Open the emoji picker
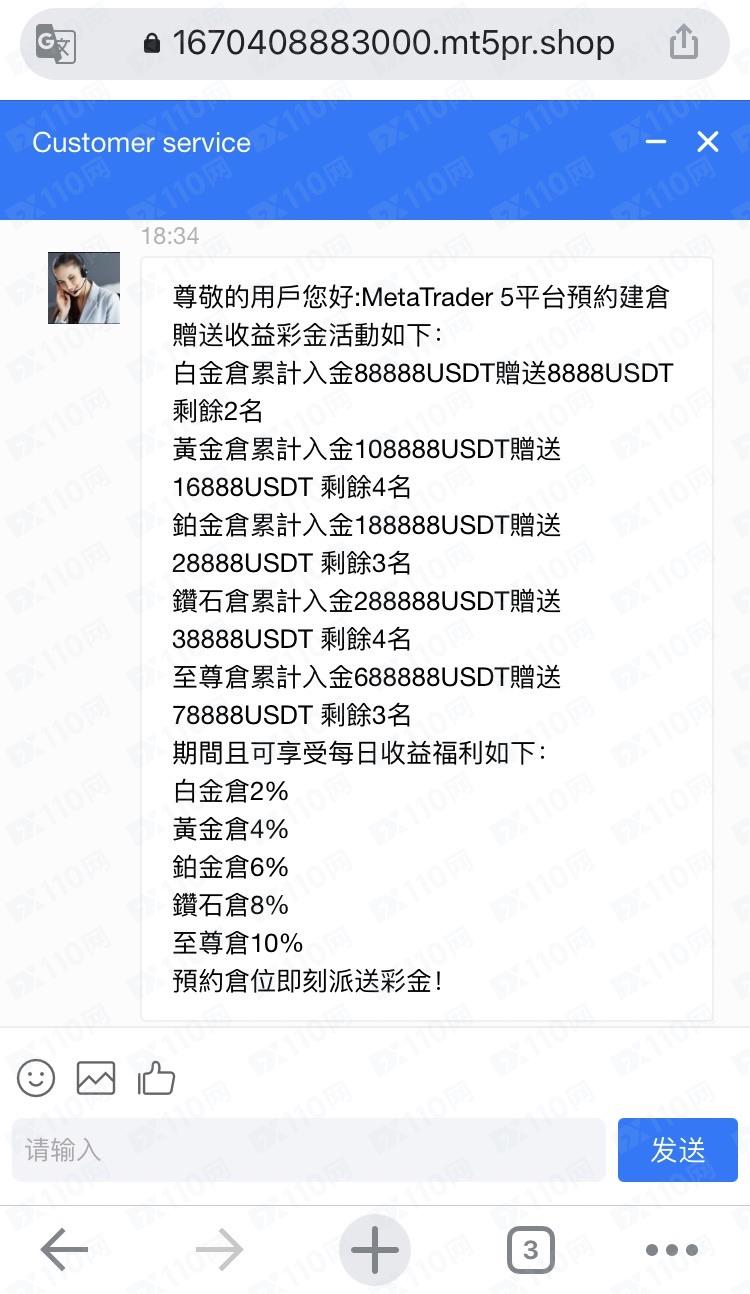 coord(37,1078)
